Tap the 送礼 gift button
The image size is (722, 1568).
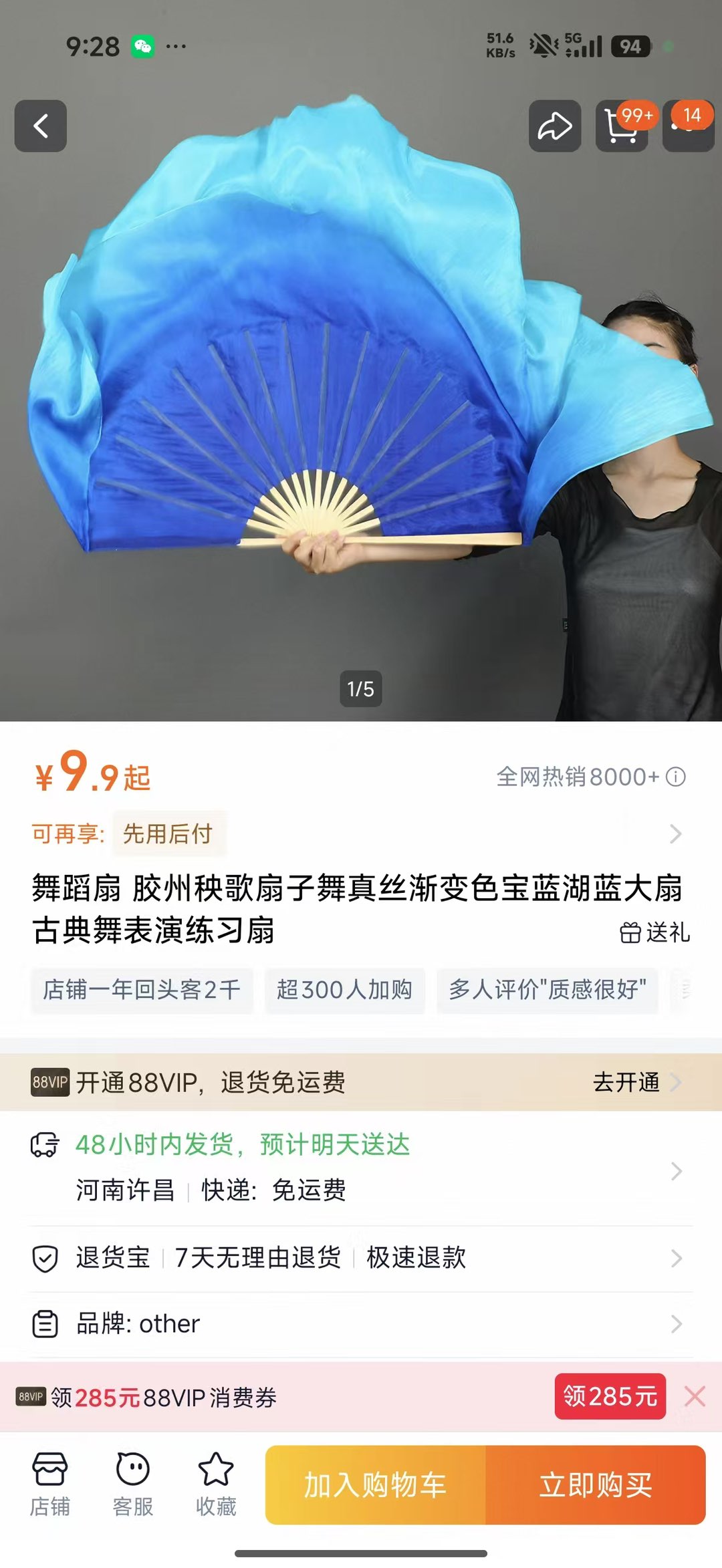click(654, 932)
